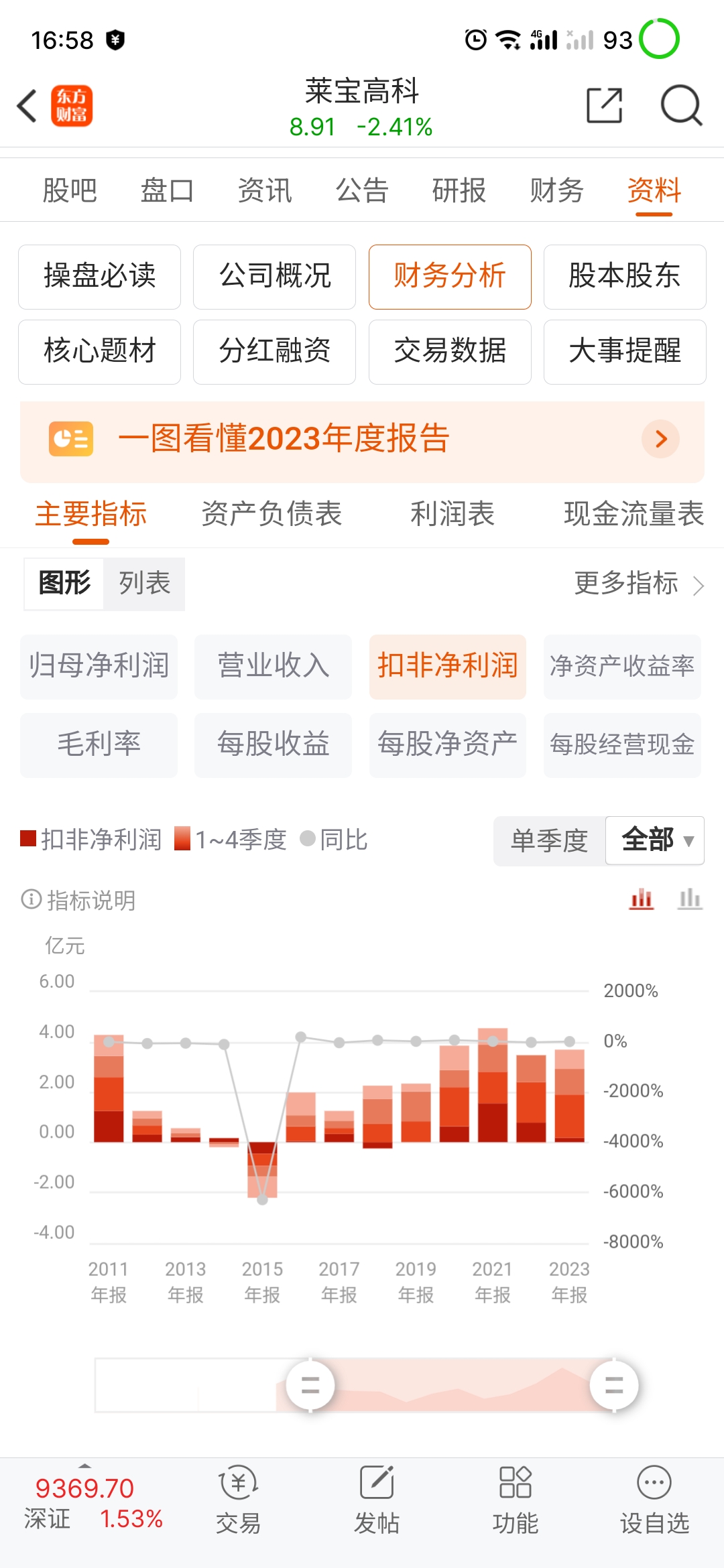Switch to the 利润表 tab

[452, 514]
